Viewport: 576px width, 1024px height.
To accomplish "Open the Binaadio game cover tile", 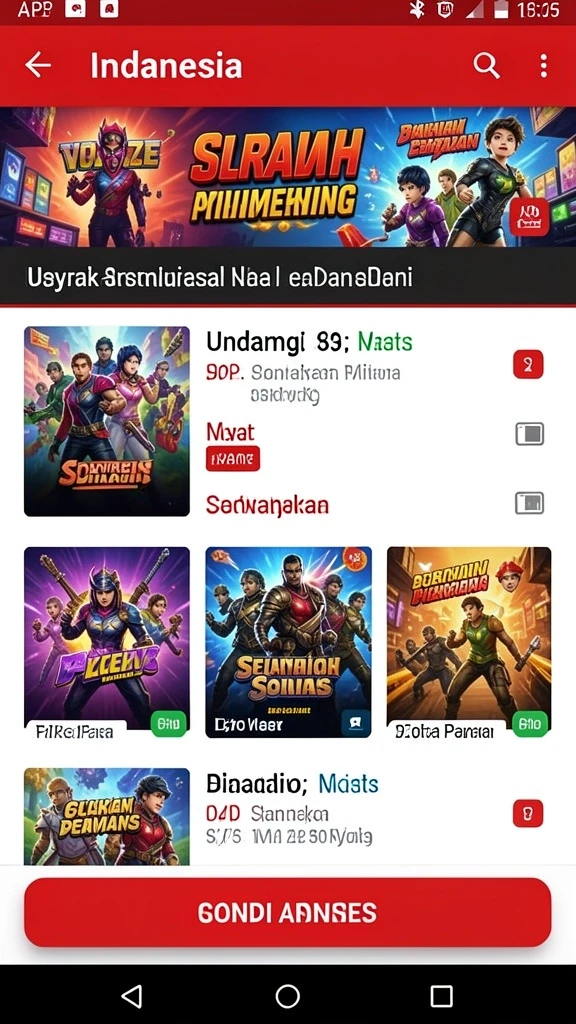I will pos(107,816).
